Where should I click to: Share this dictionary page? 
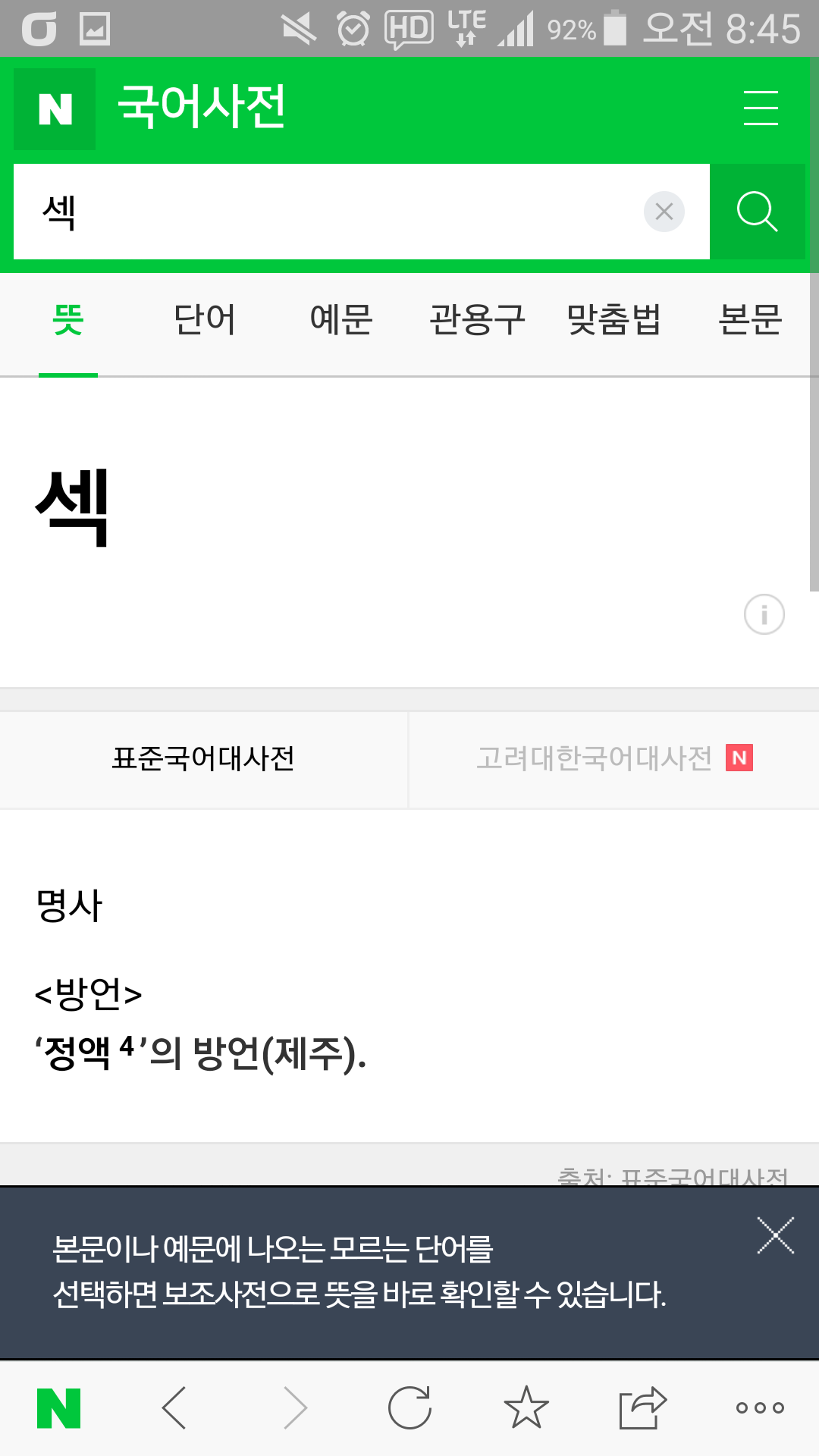[642, 1408]
